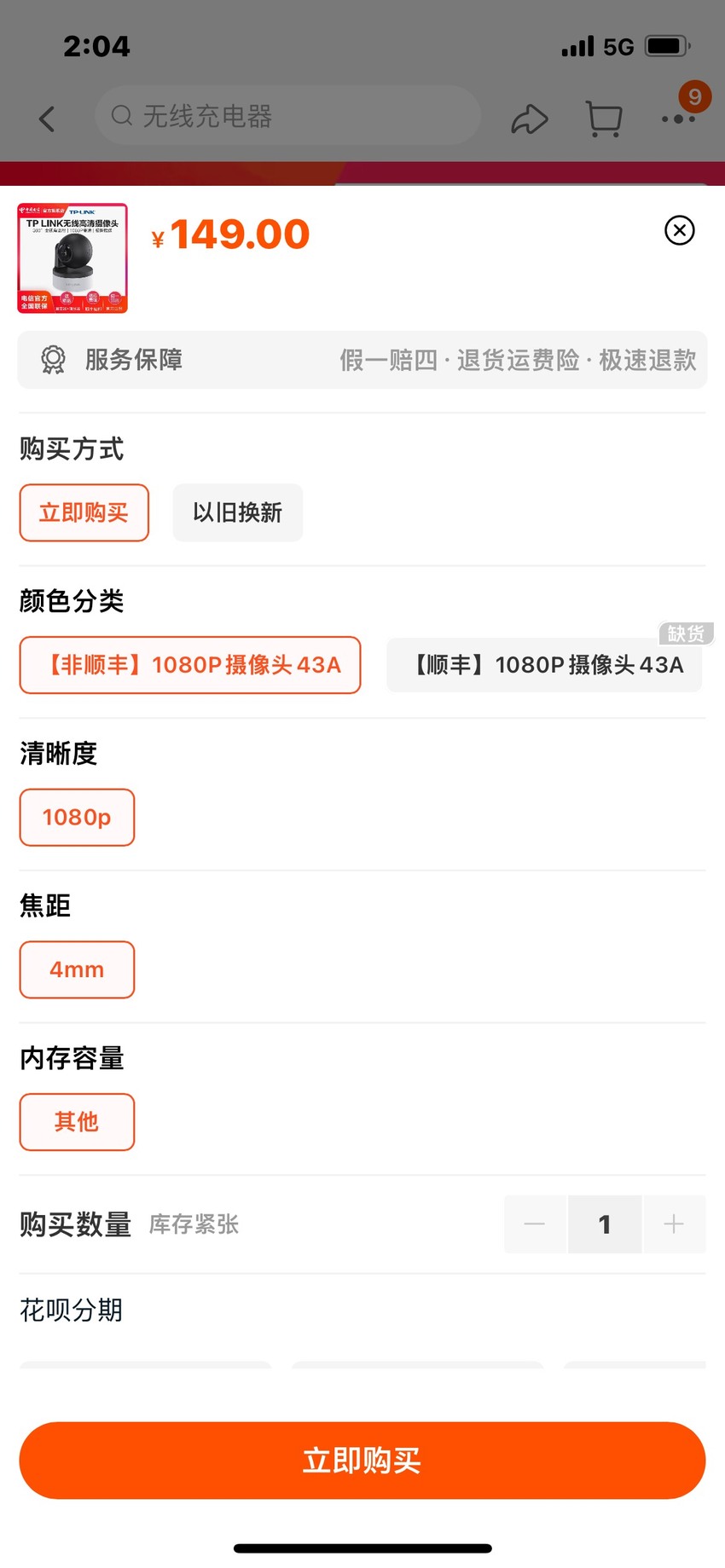
Task: Choose the 以旧换新 trade-in option
Action: pyautogui.click(x=238, y=512)
